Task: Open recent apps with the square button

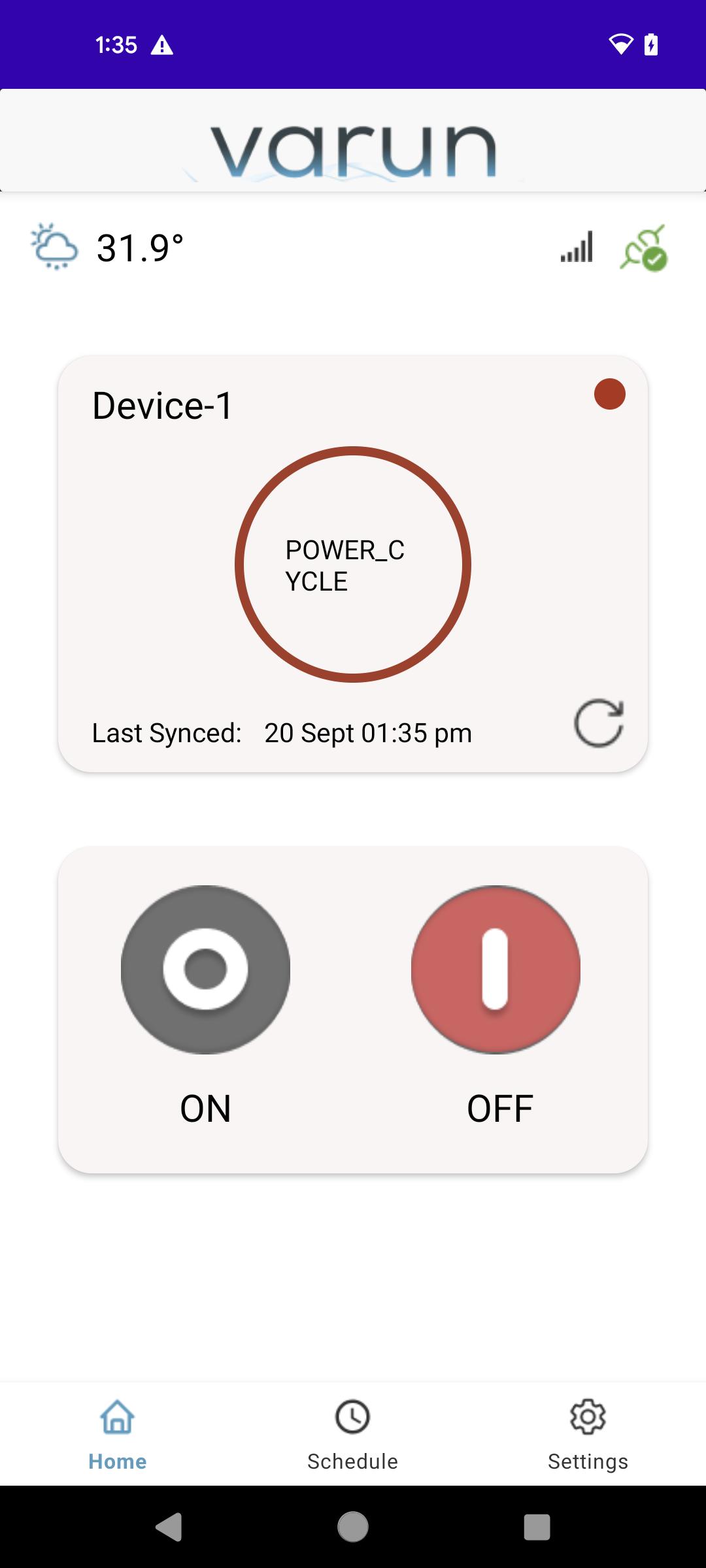Action: [x=537, y=1527]
